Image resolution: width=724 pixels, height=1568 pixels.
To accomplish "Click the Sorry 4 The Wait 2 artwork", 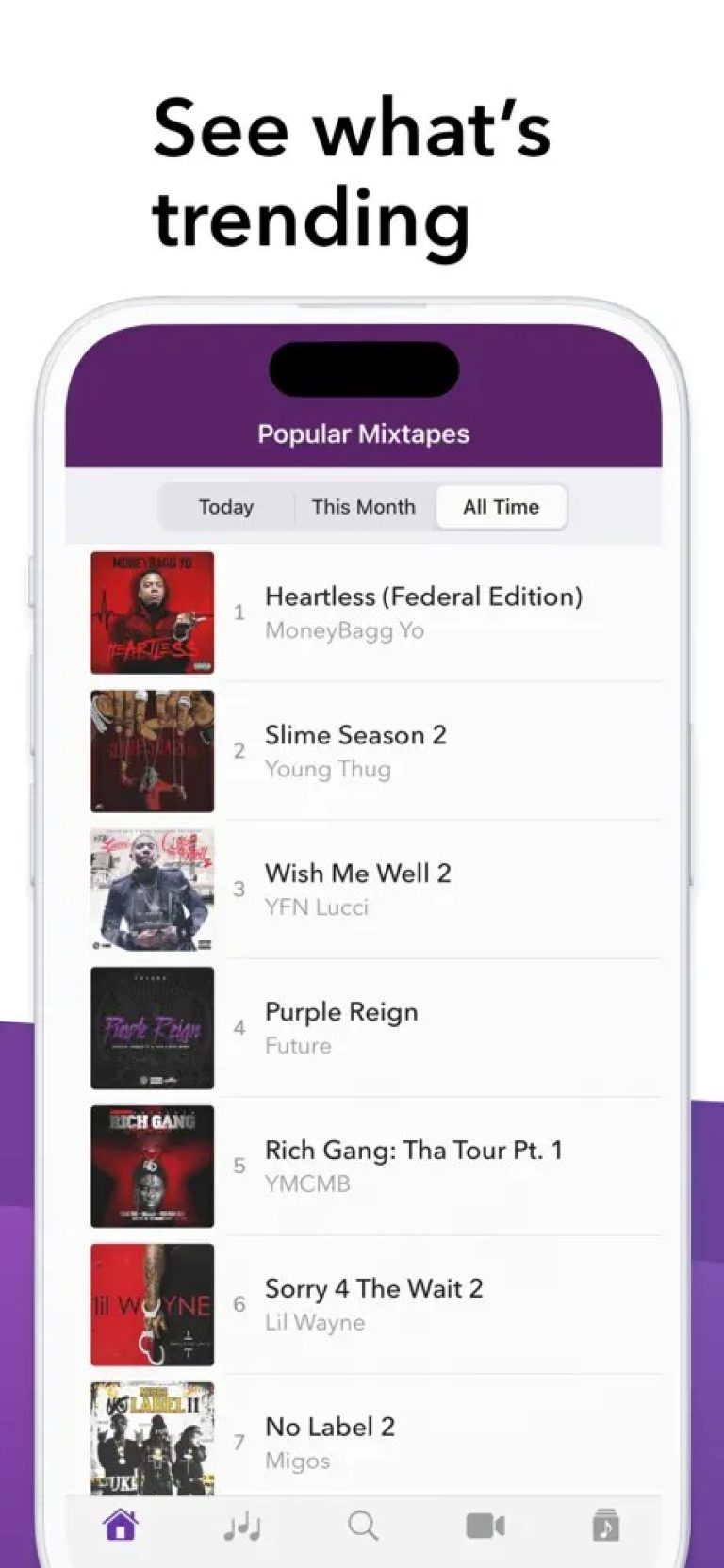I will [152, 1304].
